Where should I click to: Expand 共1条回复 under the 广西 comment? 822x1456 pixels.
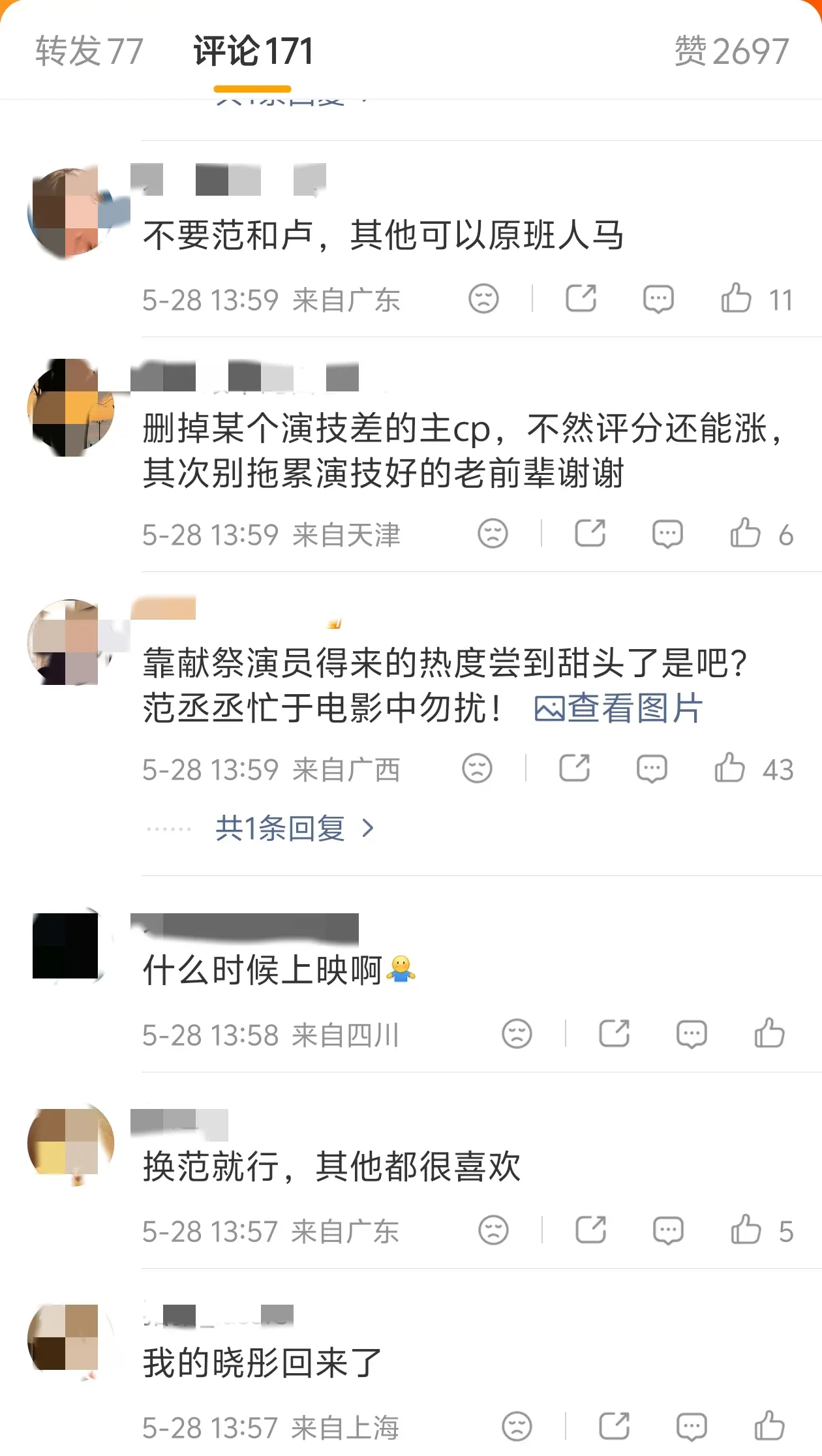click(x=295, y=828)
